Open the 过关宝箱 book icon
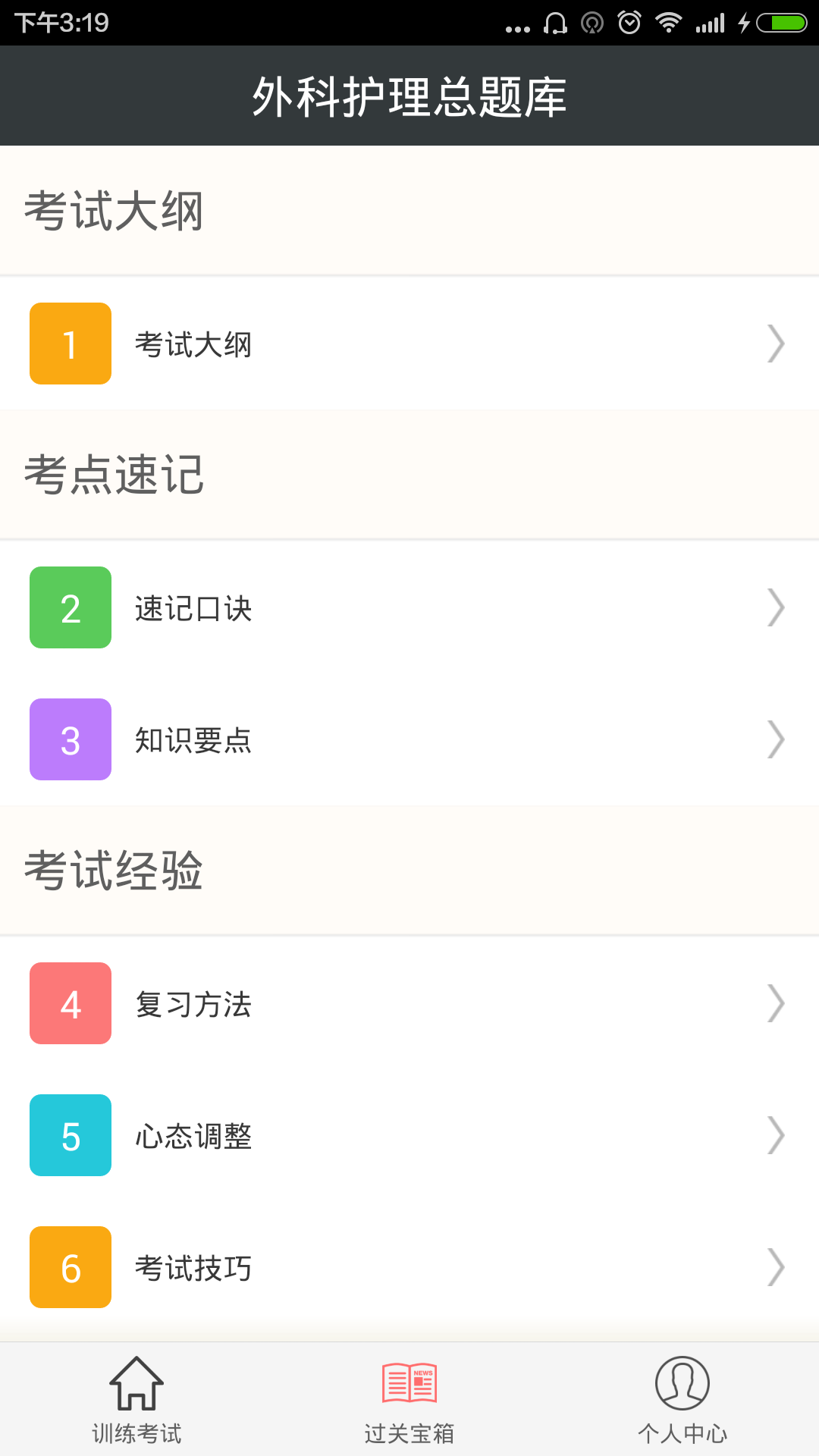The height and width of the screenshot is (1456, 819). [x=409, y=1382]
